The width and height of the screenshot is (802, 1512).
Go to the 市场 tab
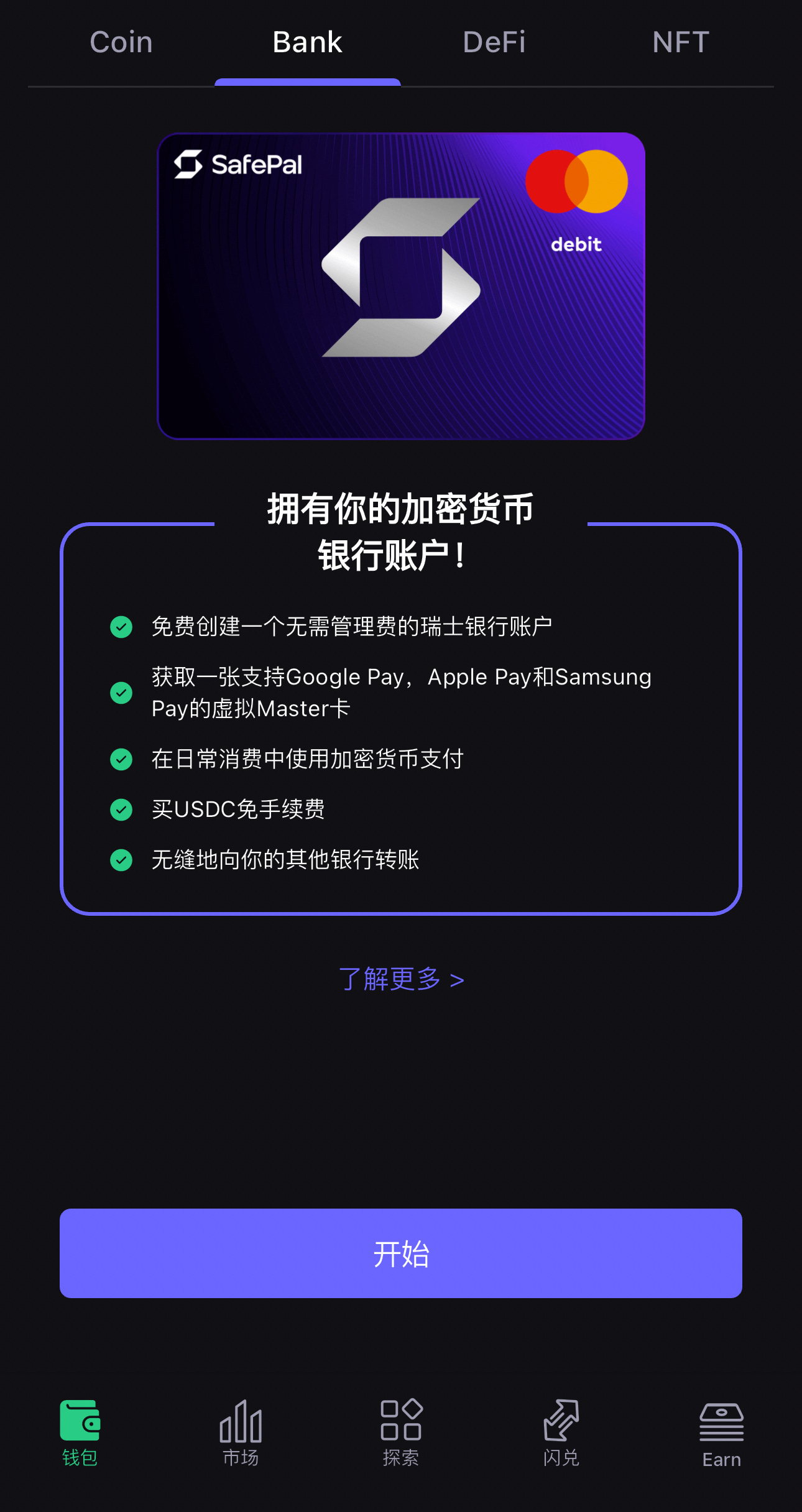241,1433
